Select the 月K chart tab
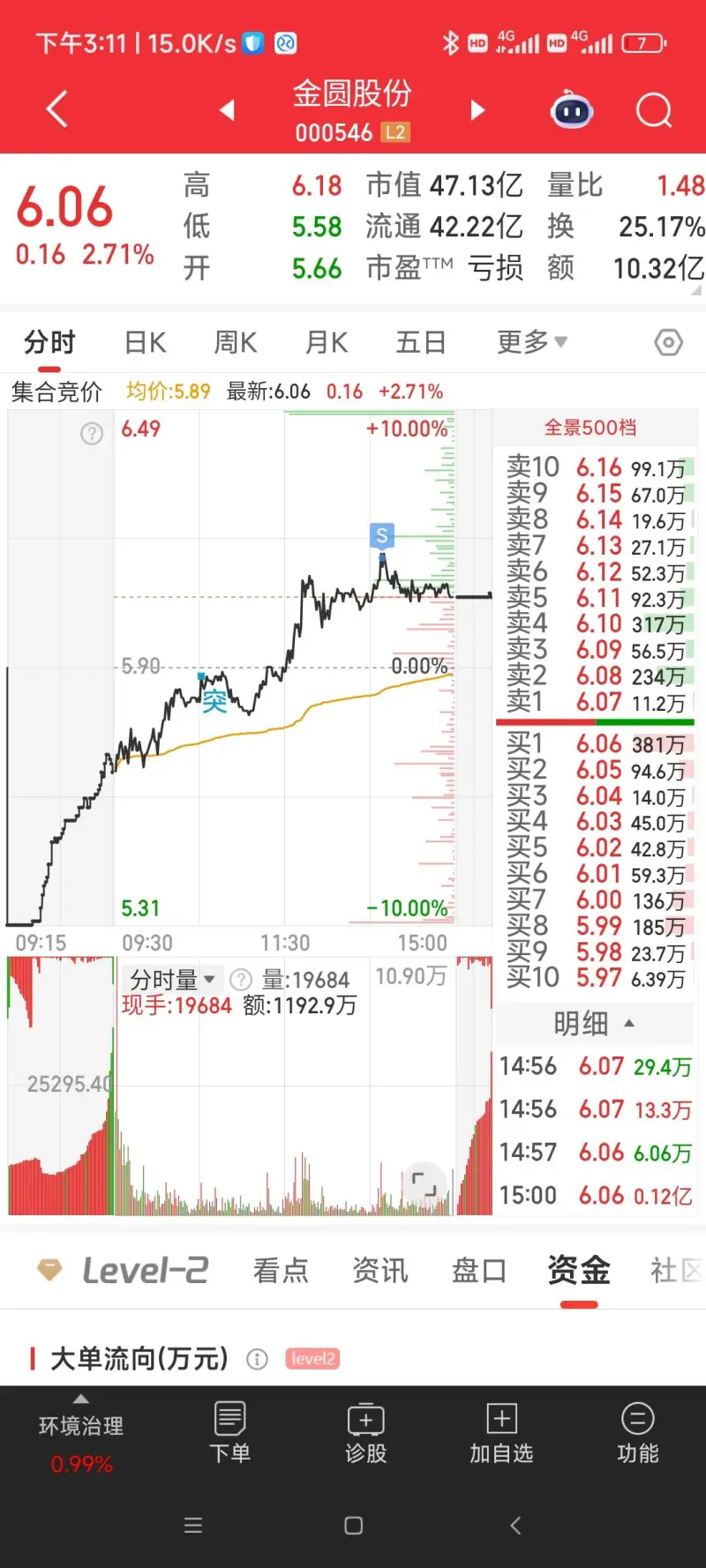Screen dimensions: 706x1568 [327, 342]
